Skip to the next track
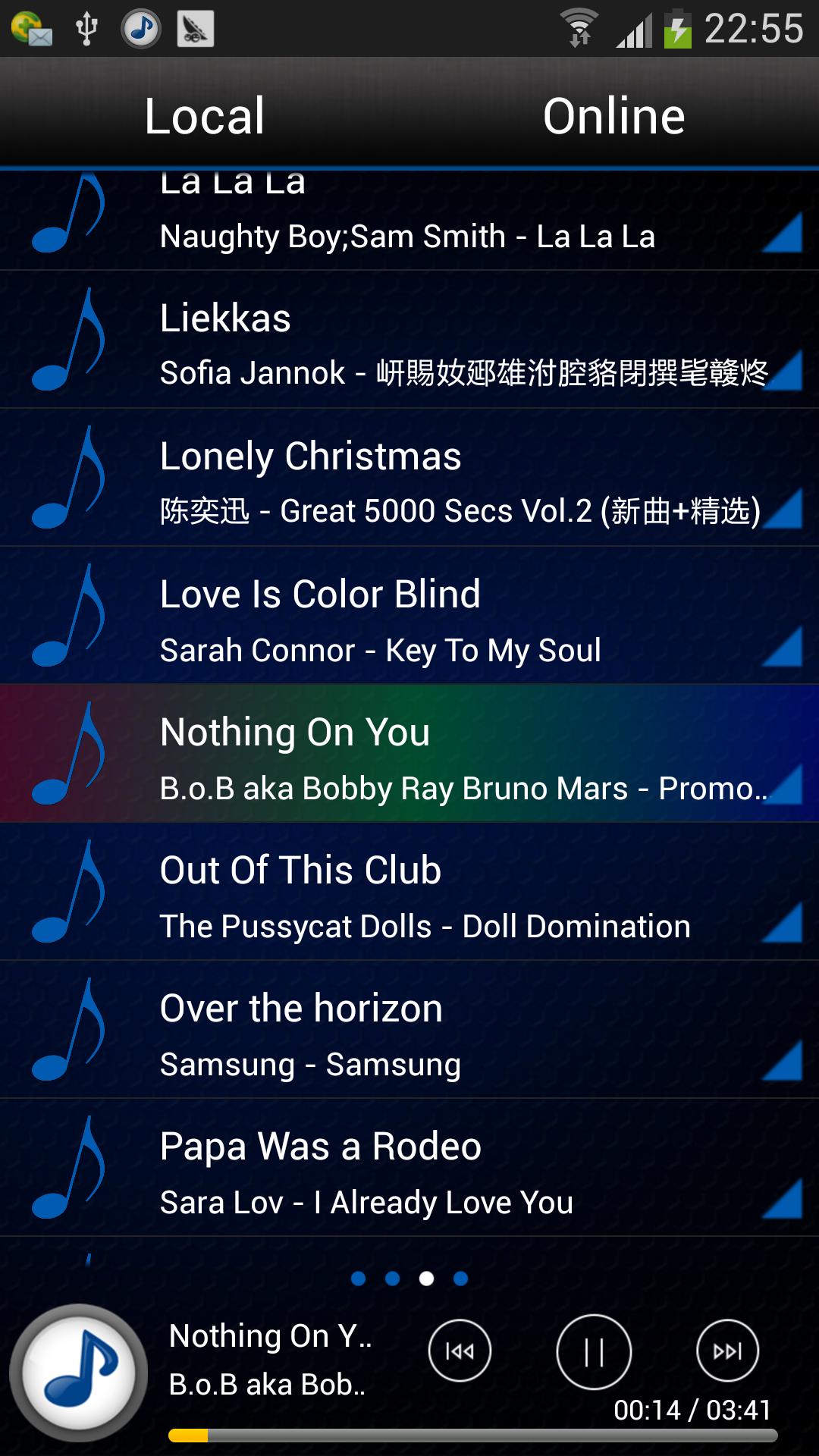This screenshot has width=819, height=1456. [x=726, y=1350]
